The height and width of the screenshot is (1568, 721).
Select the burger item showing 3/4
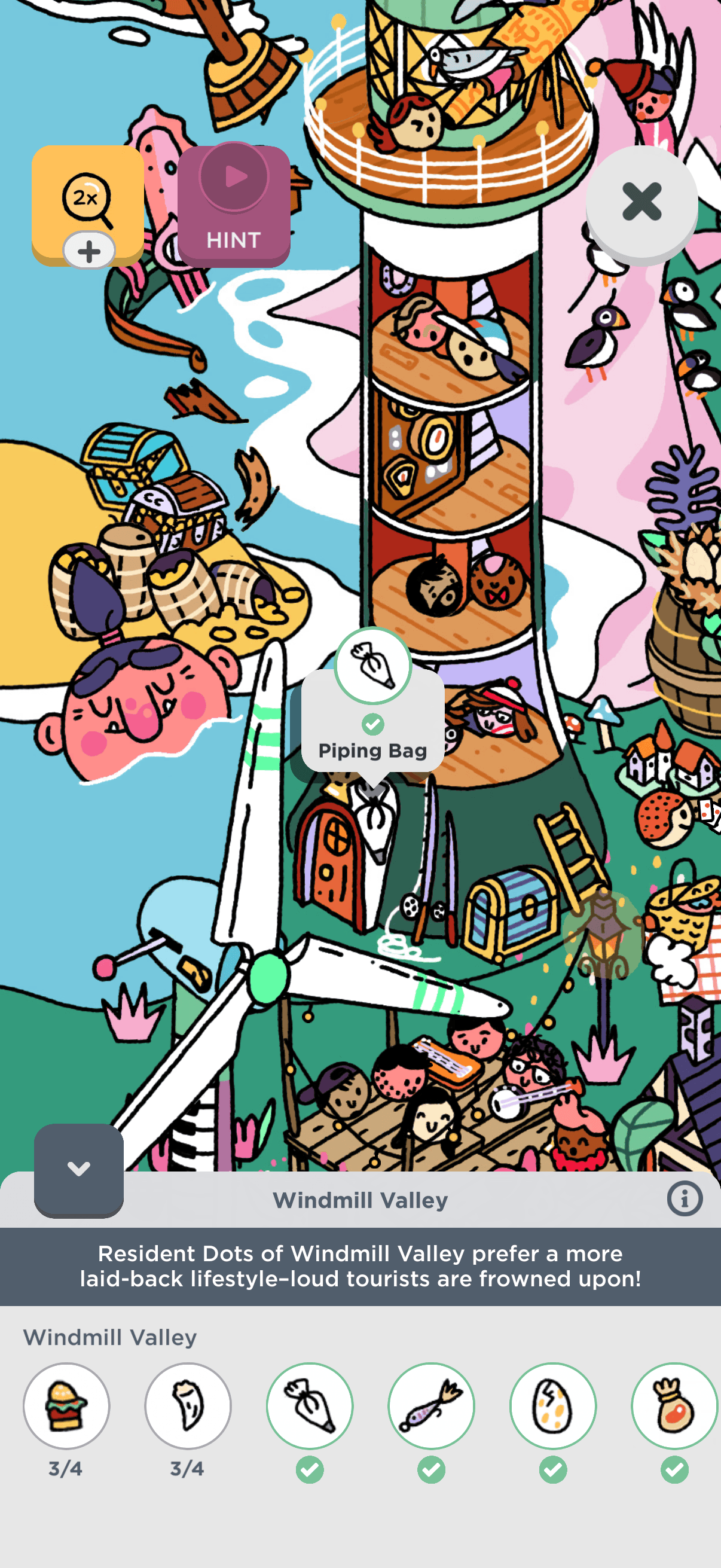(x=66, y=1406)
